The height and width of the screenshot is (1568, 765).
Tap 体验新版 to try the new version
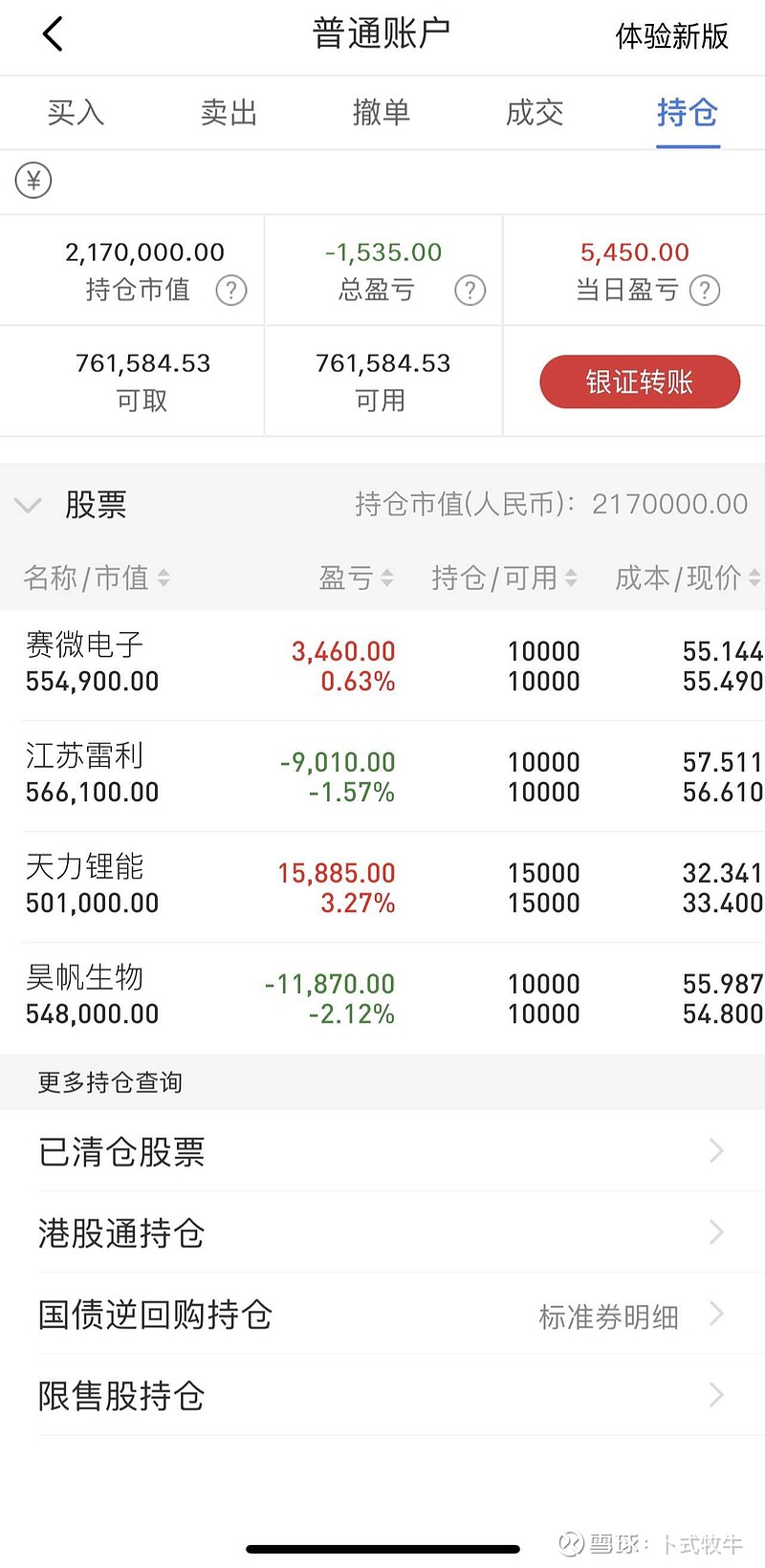[671, 36]
